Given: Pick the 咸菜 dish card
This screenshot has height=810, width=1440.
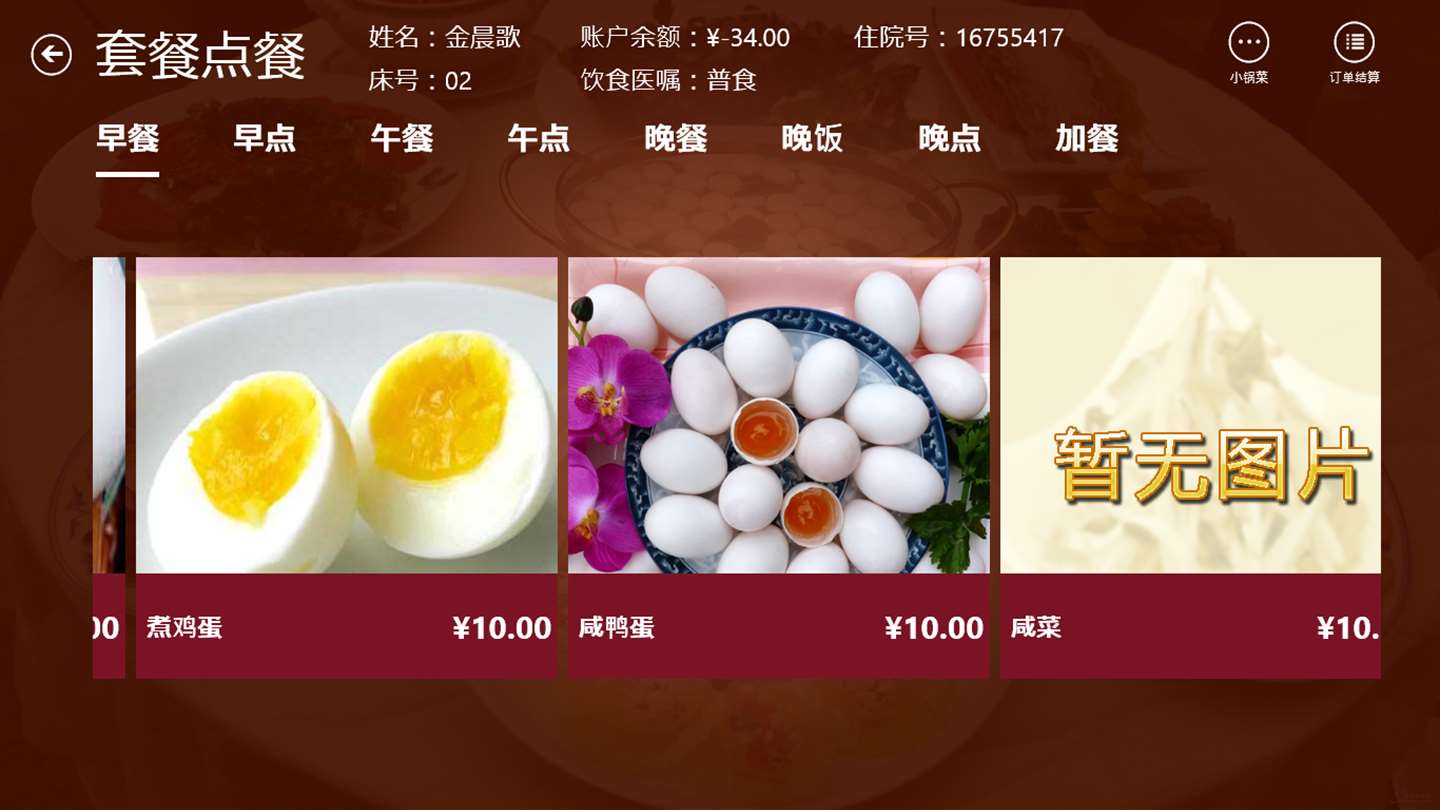Looking at the screenshot, I should 1190,467.
